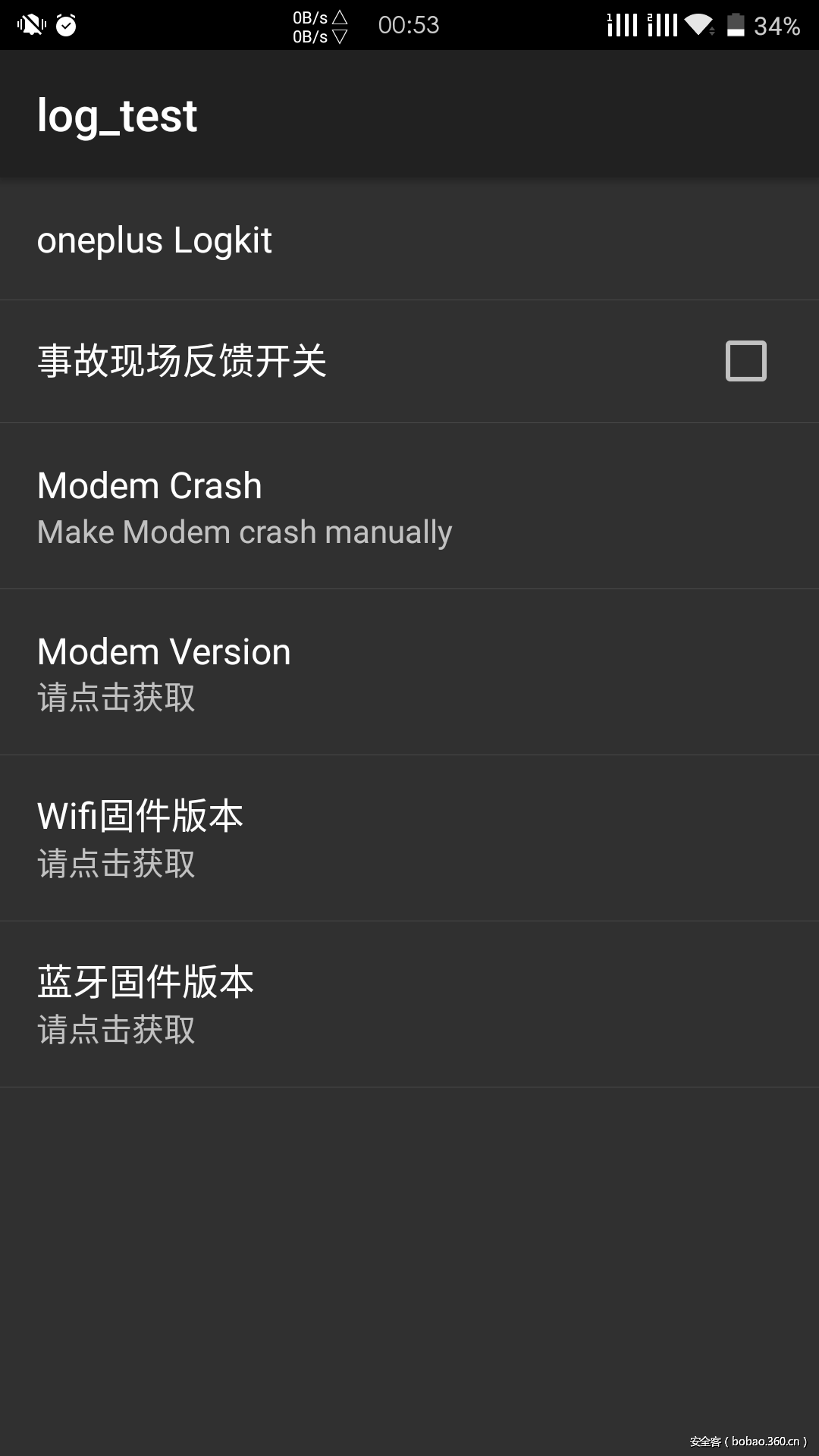Tap the first SIM signal bars icon
The image size is (819, 1456).
click(622, 24)
